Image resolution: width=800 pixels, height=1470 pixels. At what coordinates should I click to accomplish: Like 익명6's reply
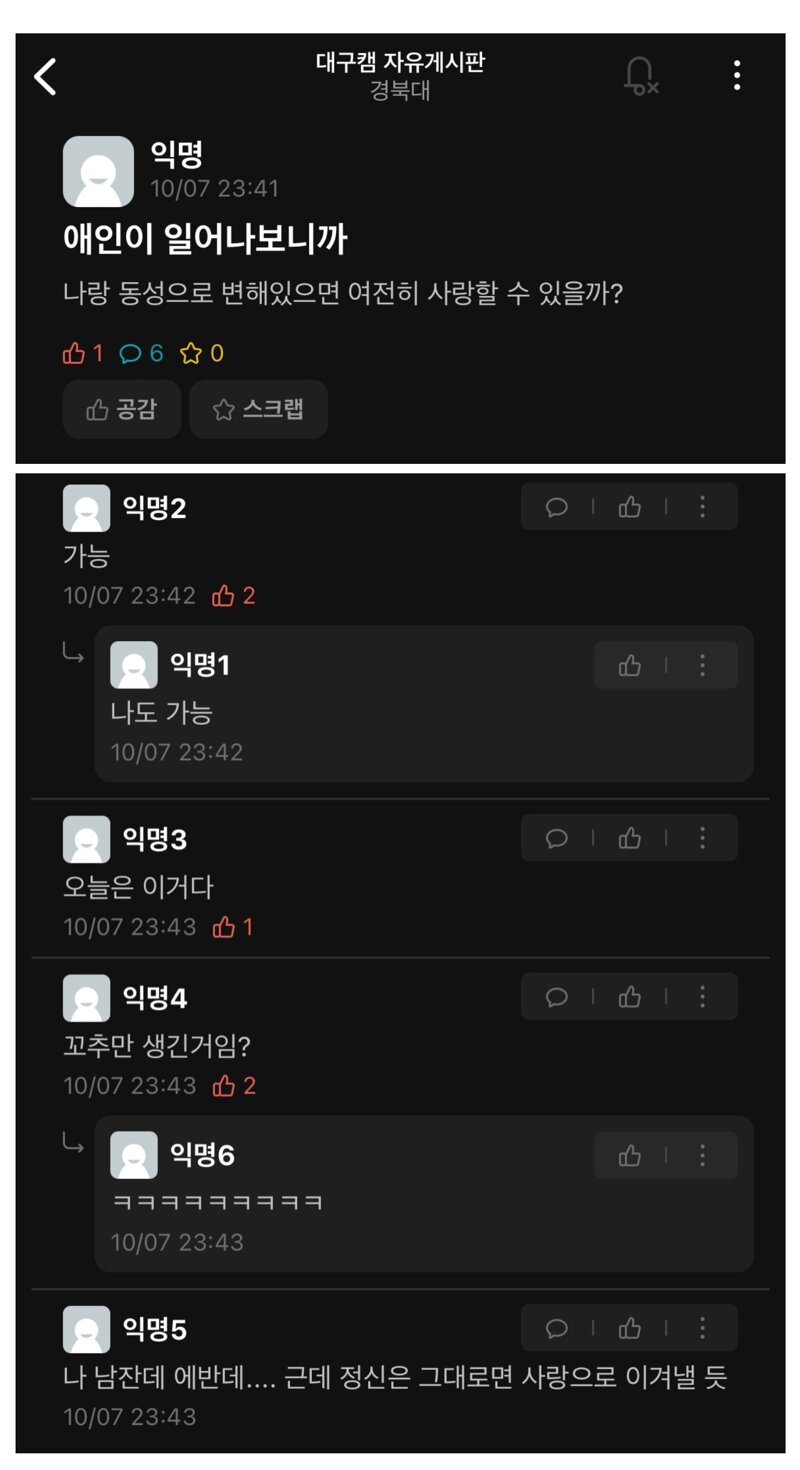click(630, 1156)
